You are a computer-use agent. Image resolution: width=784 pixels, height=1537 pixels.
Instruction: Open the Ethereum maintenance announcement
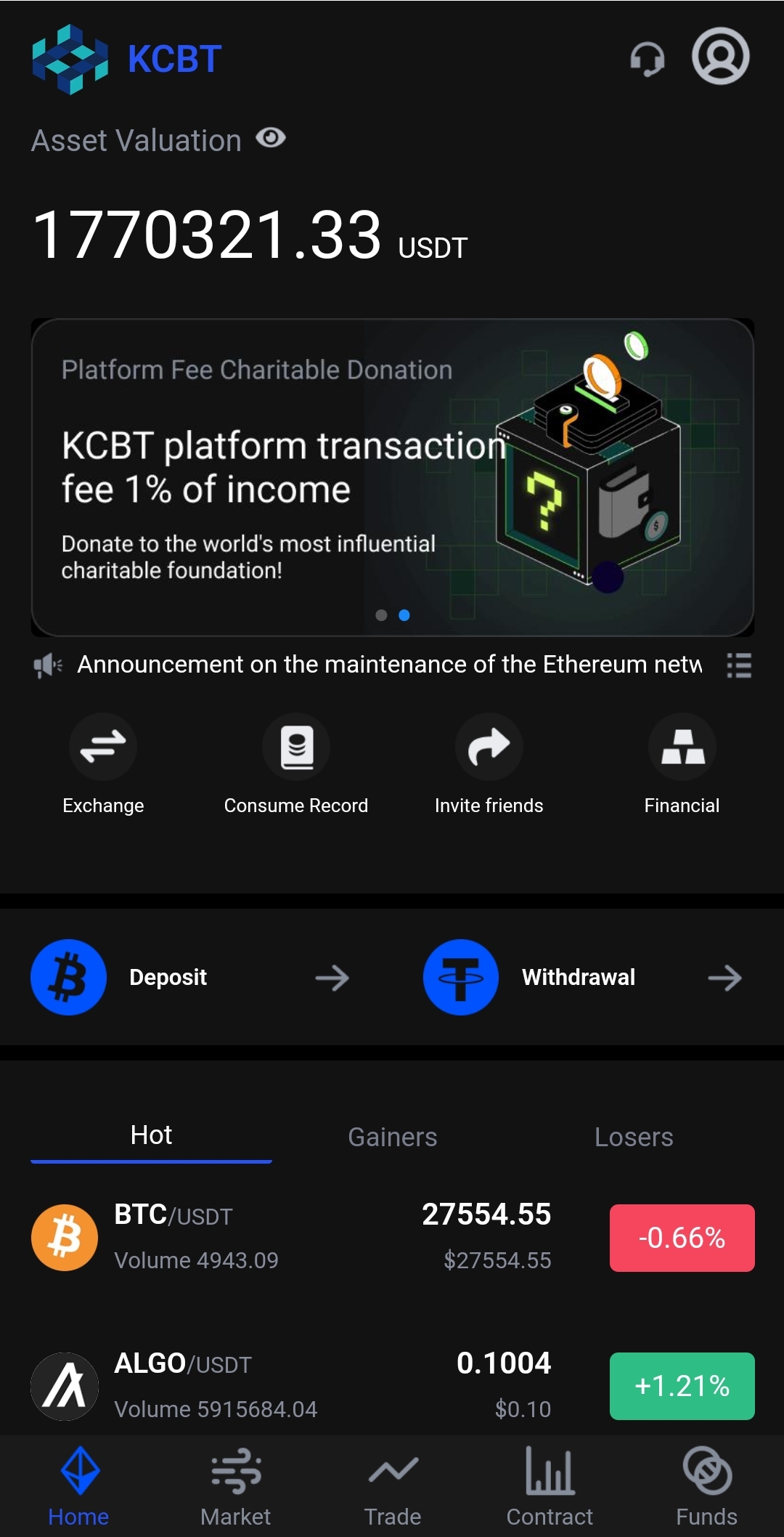tap(389, 665)
